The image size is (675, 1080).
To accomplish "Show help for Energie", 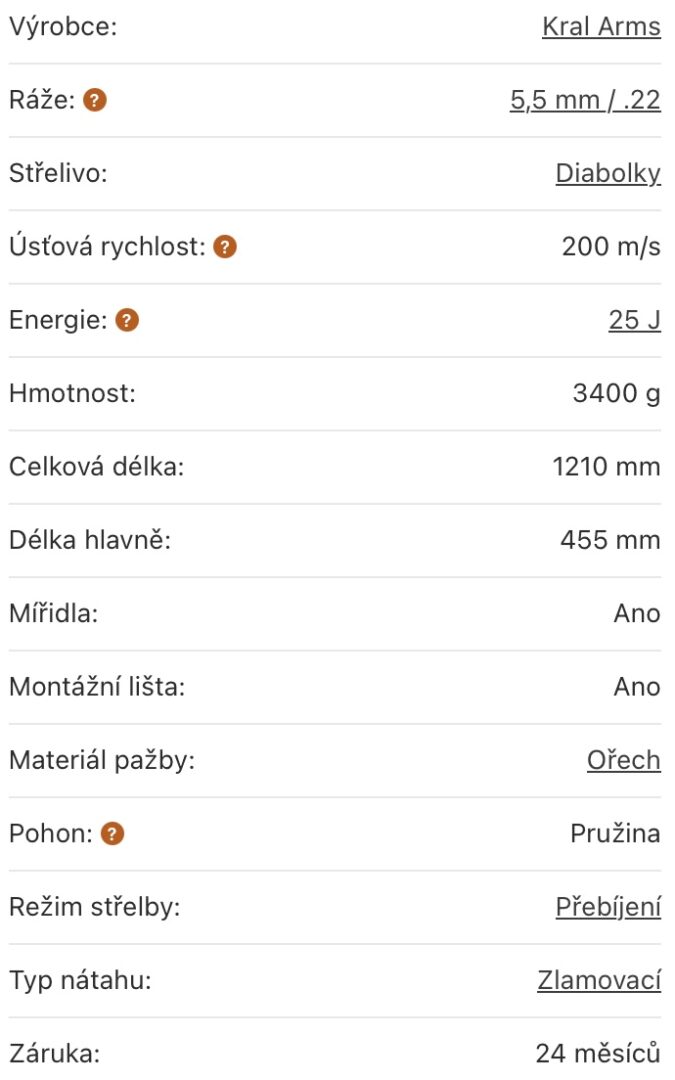I will pos(127,320).
